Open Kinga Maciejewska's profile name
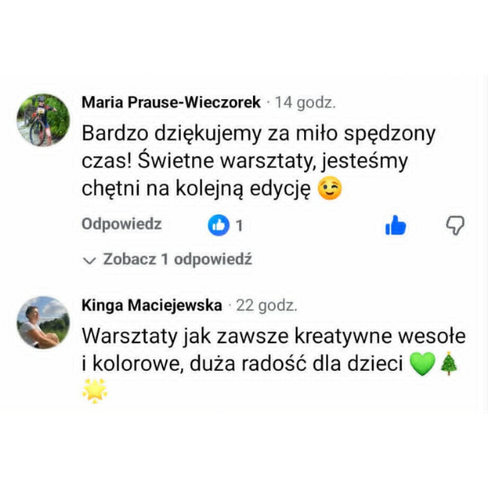 point(152,305)
